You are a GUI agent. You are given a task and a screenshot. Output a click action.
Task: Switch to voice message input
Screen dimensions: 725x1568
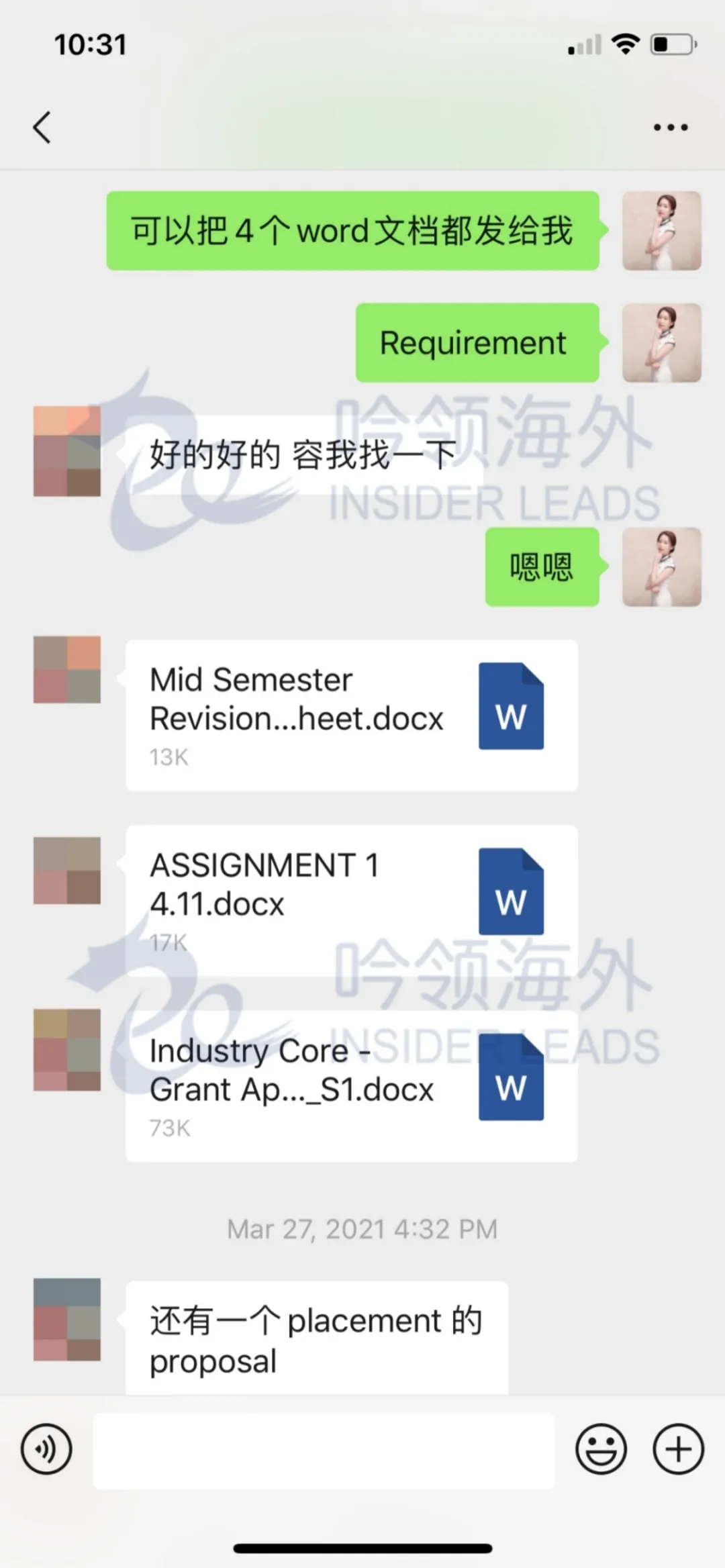click(x=46, y=1449)
